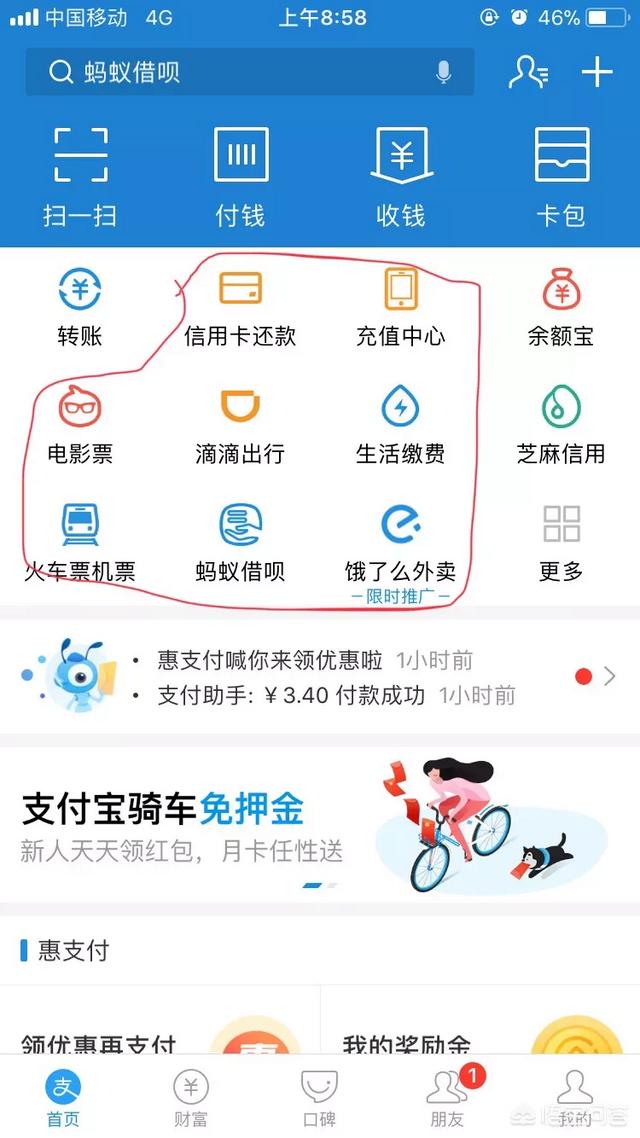Tap the microphone voice search icon
The width and height of the screenshot is (640, 1138).
tap(443, 72)
